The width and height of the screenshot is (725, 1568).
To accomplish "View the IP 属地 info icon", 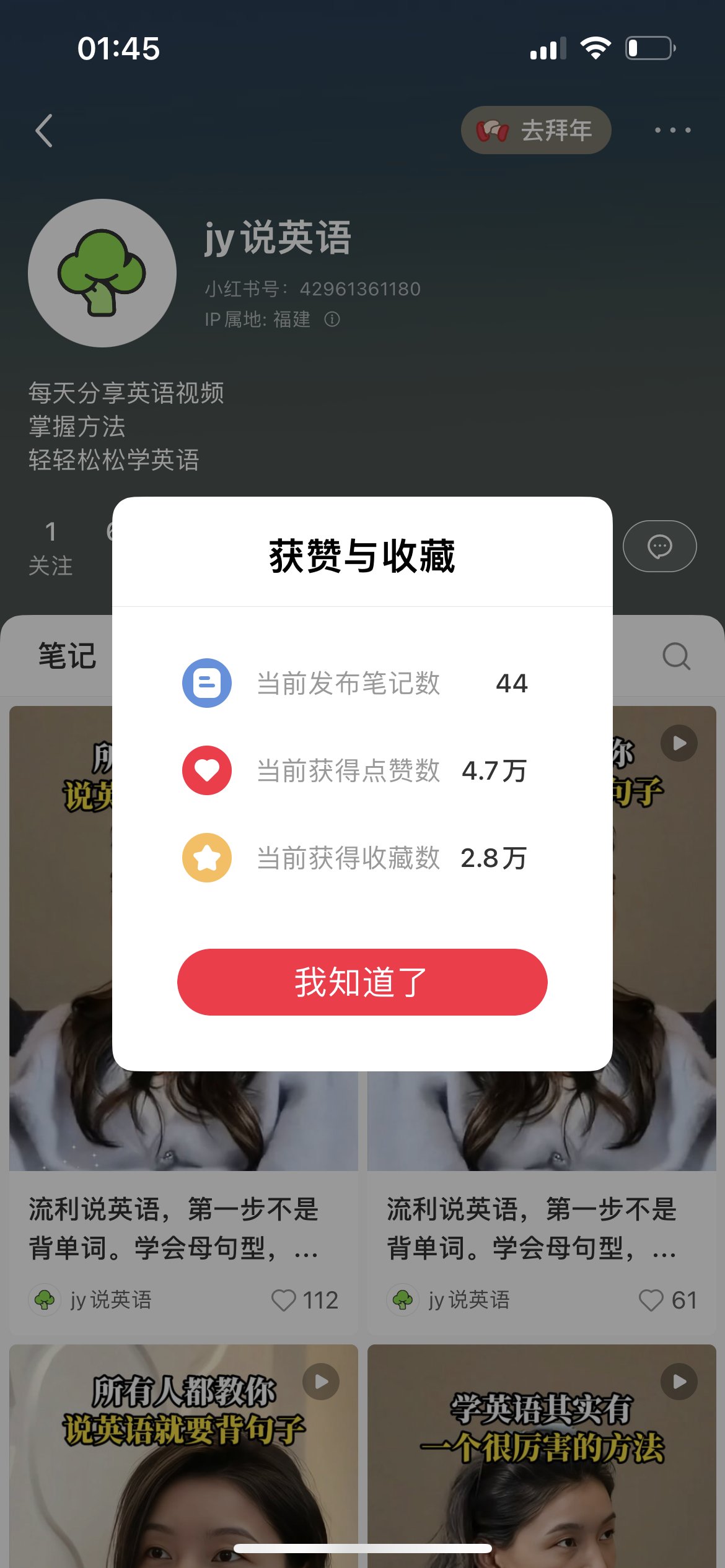I will click(x=332, y=319).
